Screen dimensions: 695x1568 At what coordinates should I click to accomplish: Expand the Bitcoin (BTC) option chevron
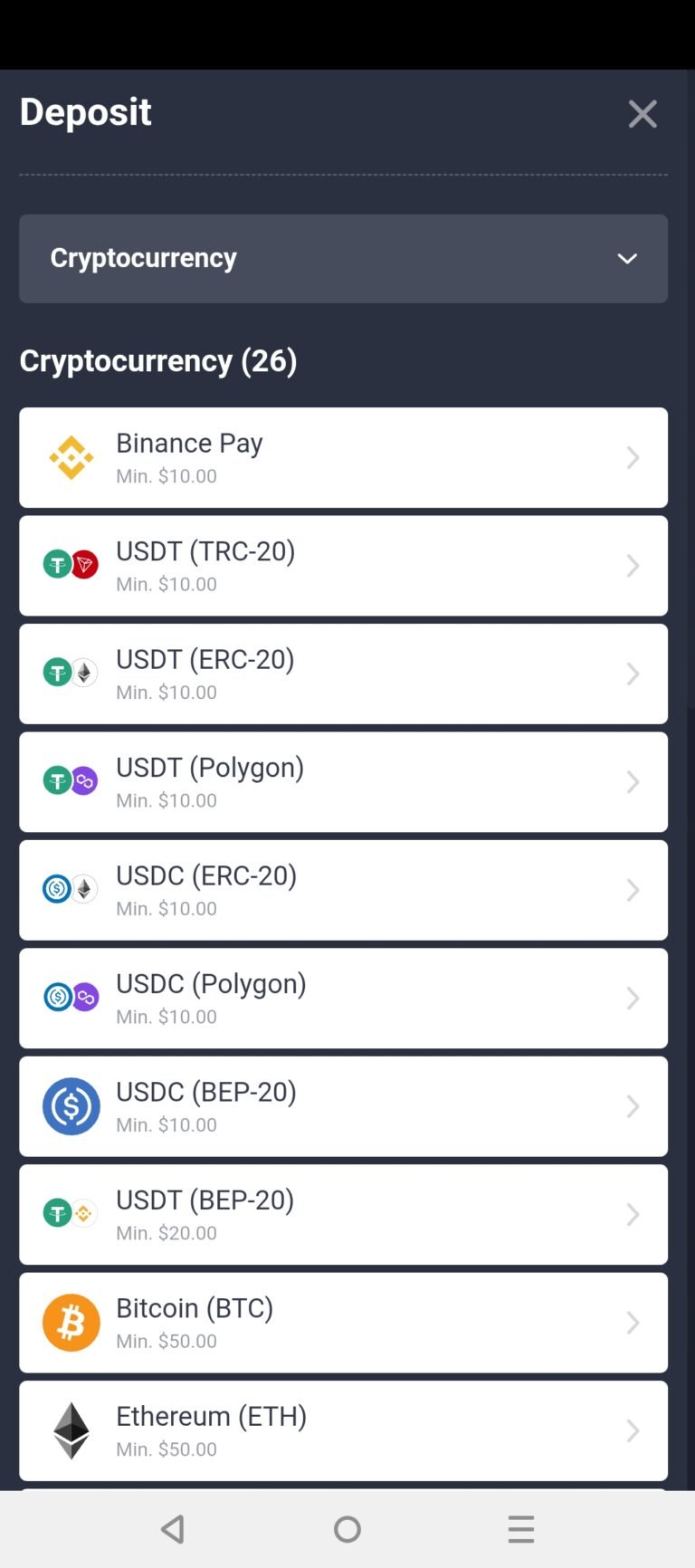pyautogui.click(x=633, y=1322)
